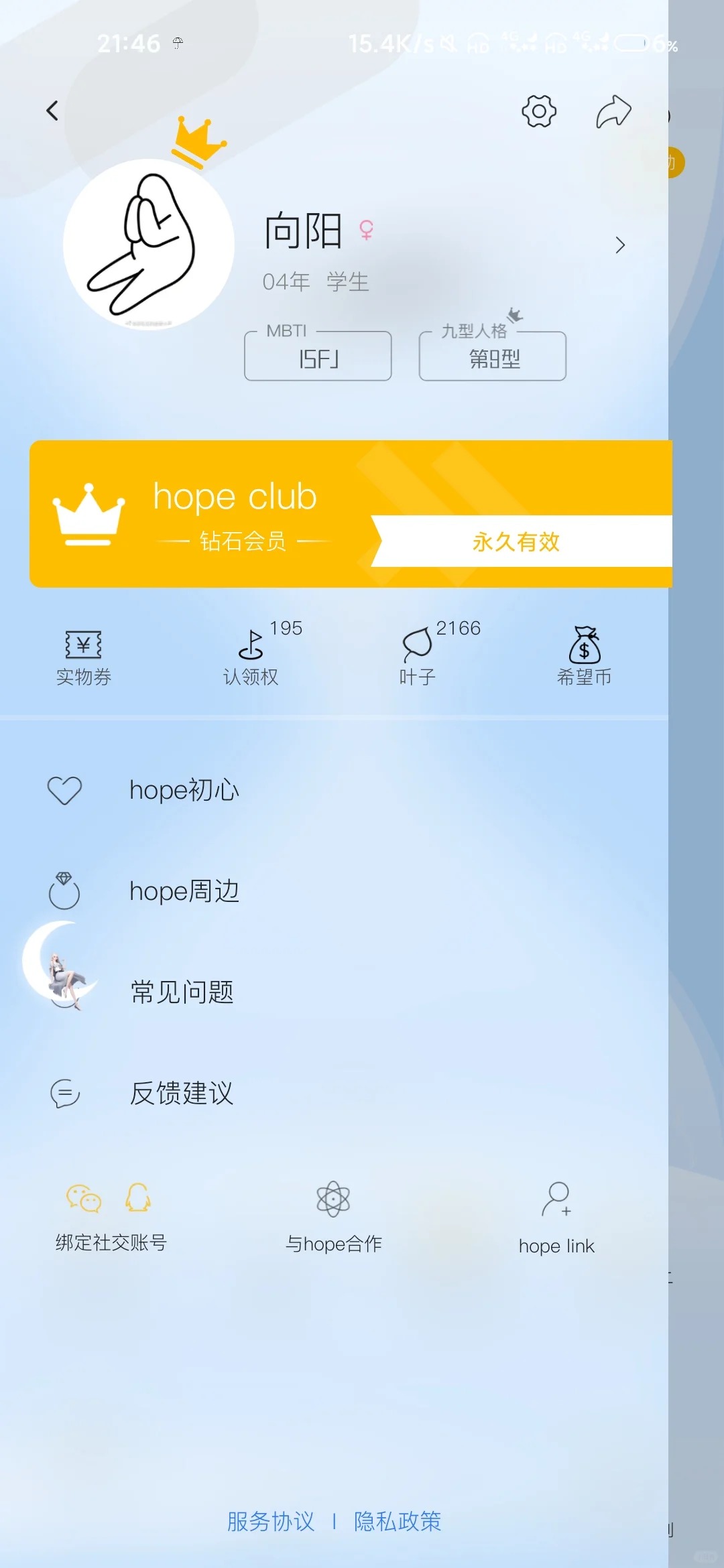Open 希望币 hope coins
Screen dimensions: 724x1568
[x=584, y=658]
